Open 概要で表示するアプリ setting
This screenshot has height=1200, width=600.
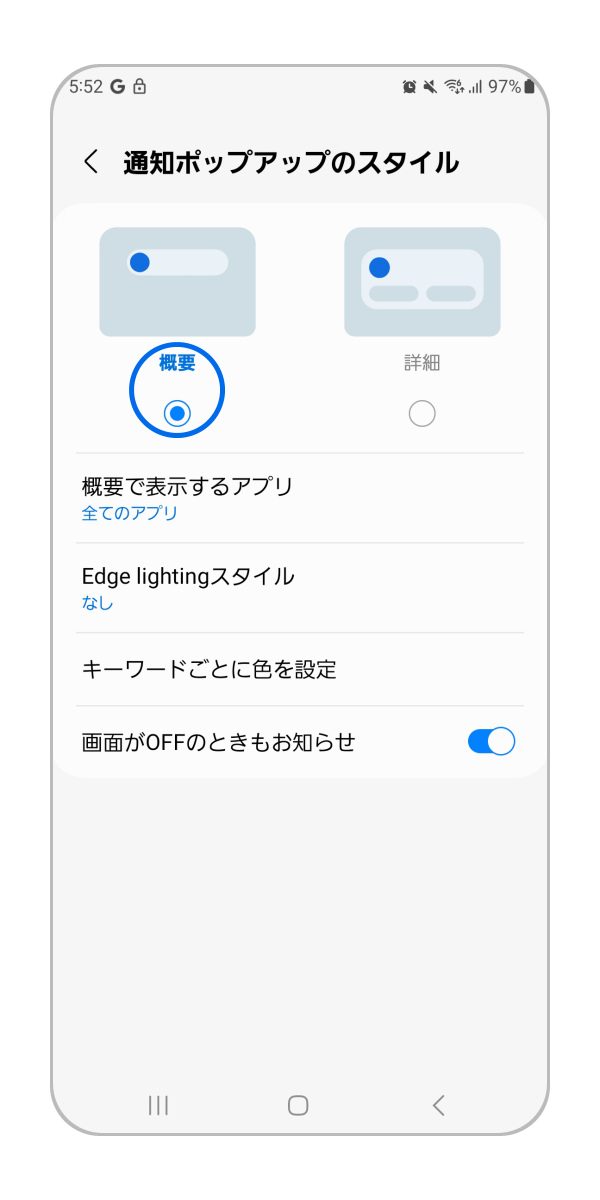[300, 498]
